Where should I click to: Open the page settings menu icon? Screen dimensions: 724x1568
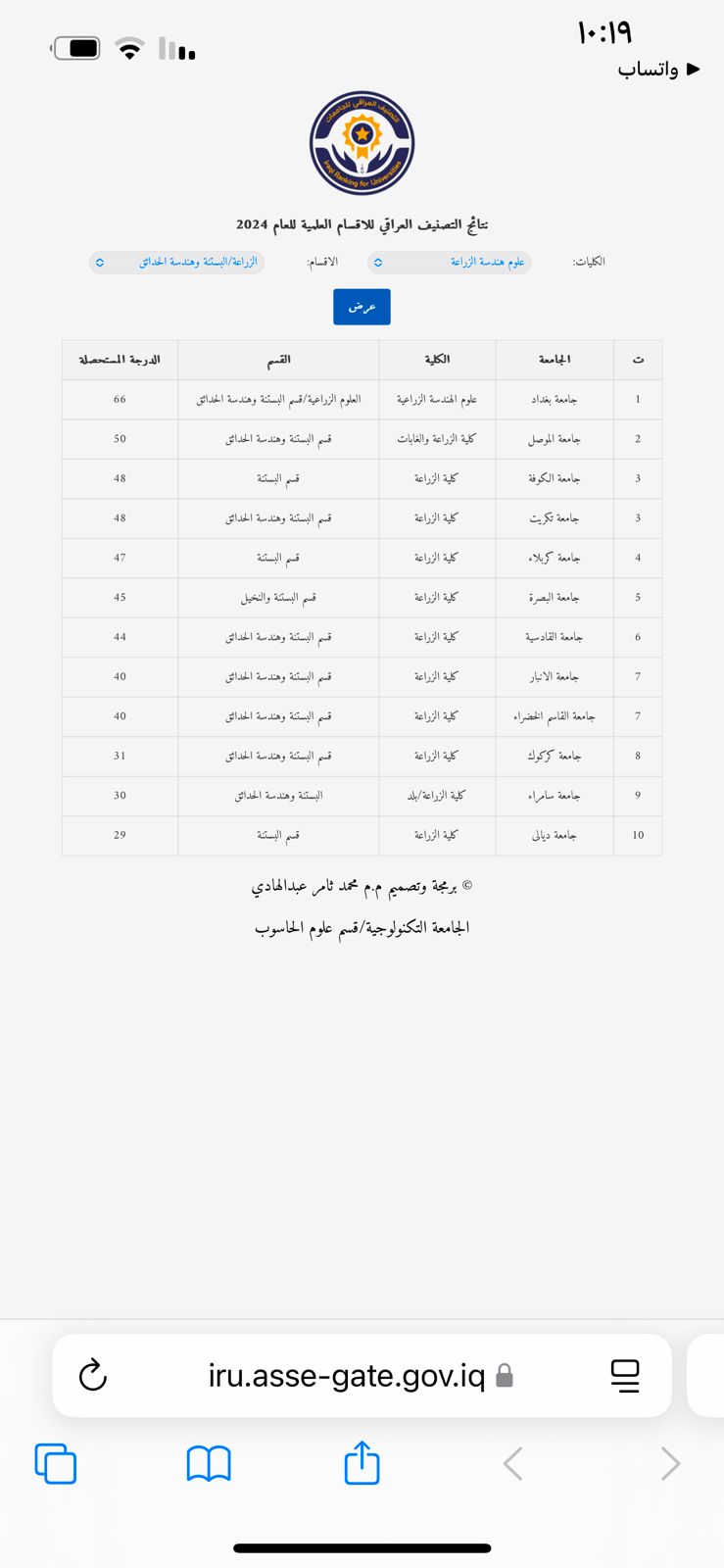(625, 1375)
